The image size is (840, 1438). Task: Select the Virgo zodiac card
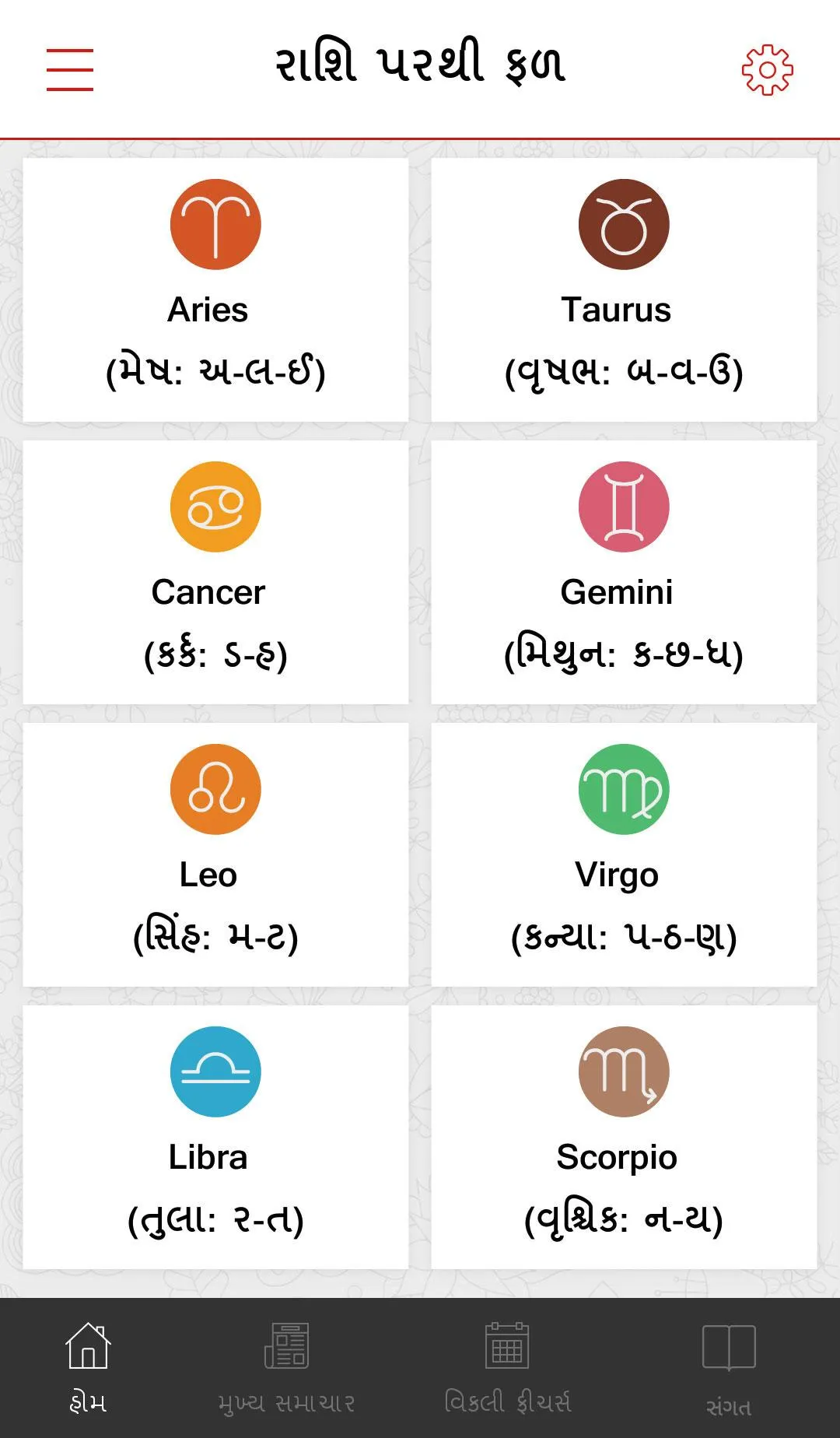tap(624, 855)
